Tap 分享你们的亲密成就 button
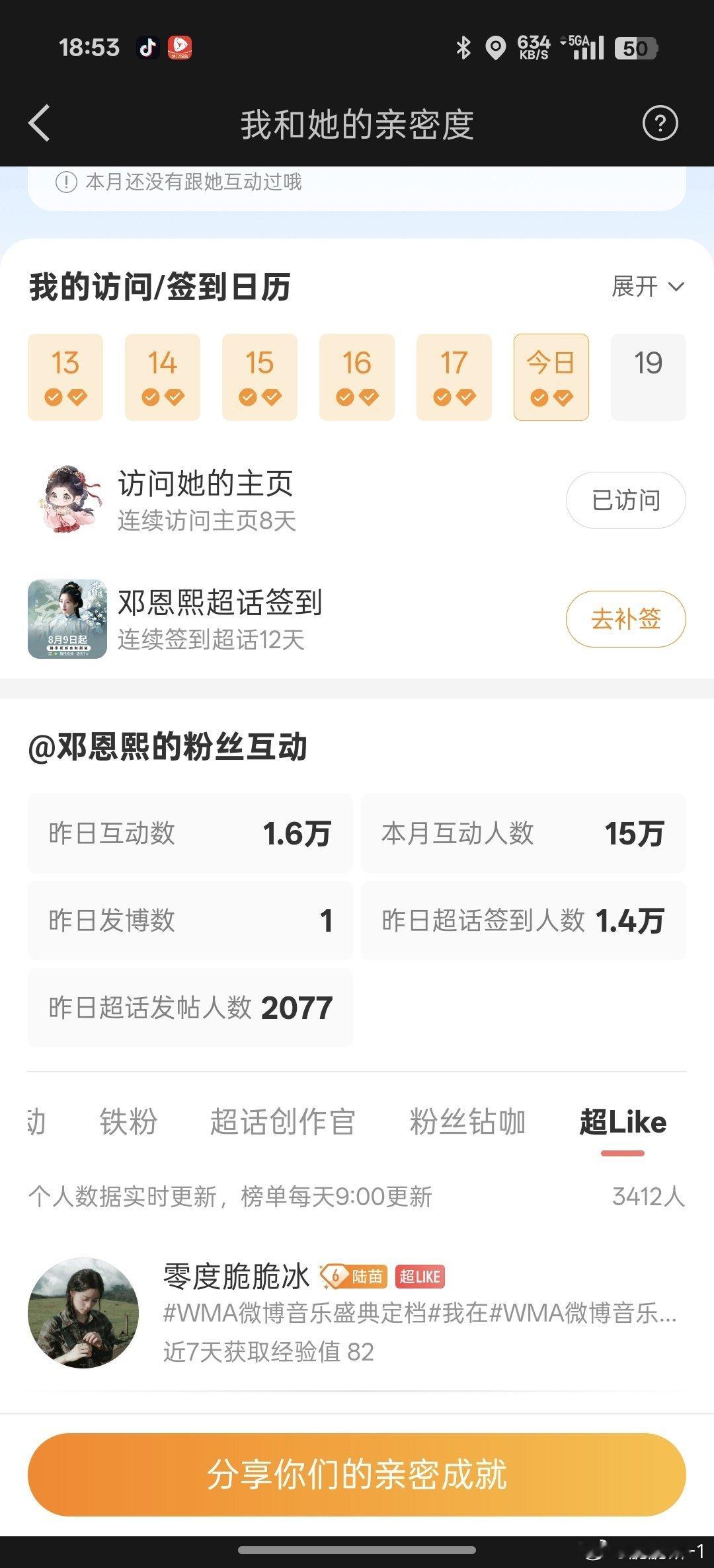The width and height of the screenshot is (714, 1568). coord(357,1475)
